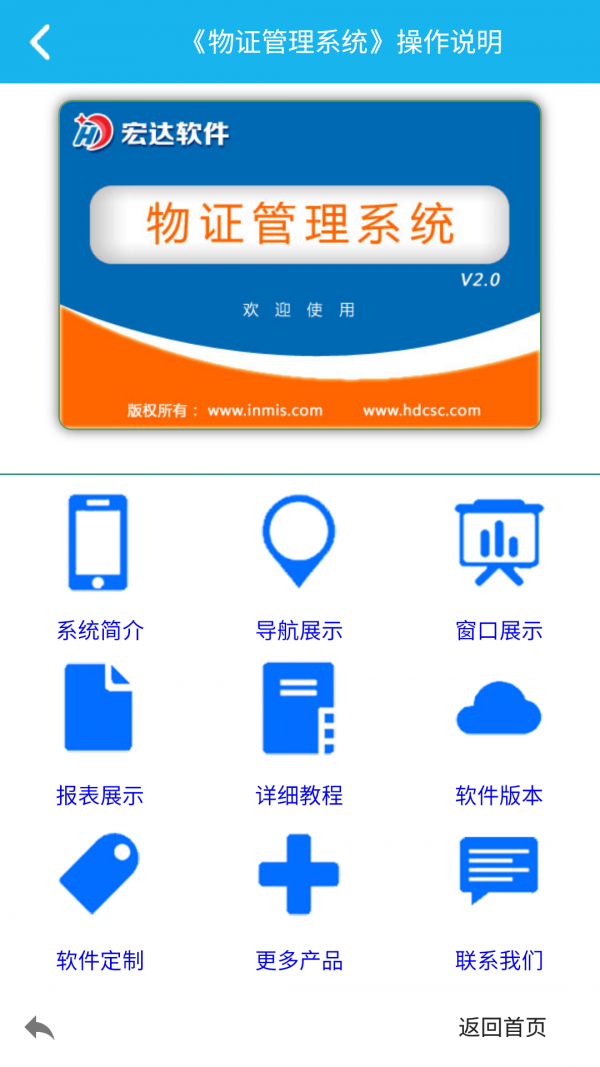Tap the bottom-left reply arrow icon
The height and width of the screenshot is (1067, 600).
[39, 1027]
